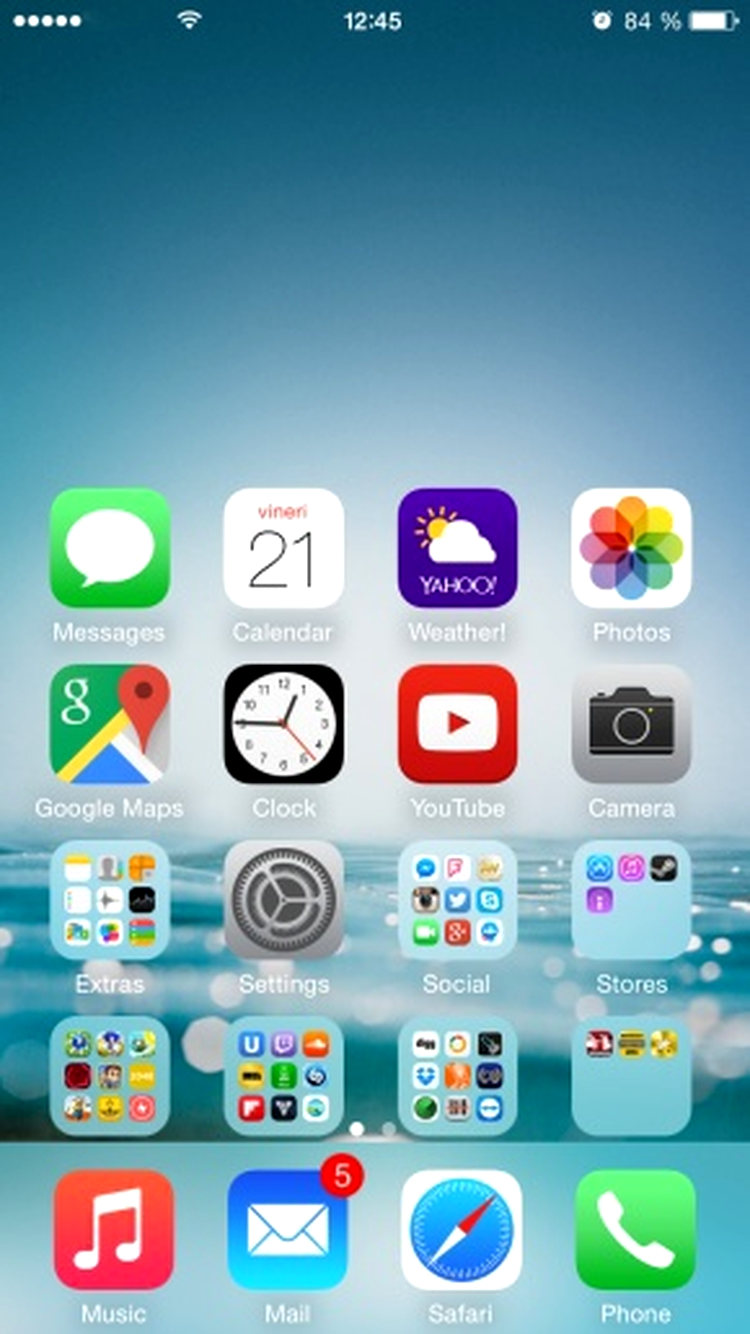Image resolution: width=750 pixels, height=1334 pixels.
Task: Open the Stores folder
Action: click(x=631, y=900)
